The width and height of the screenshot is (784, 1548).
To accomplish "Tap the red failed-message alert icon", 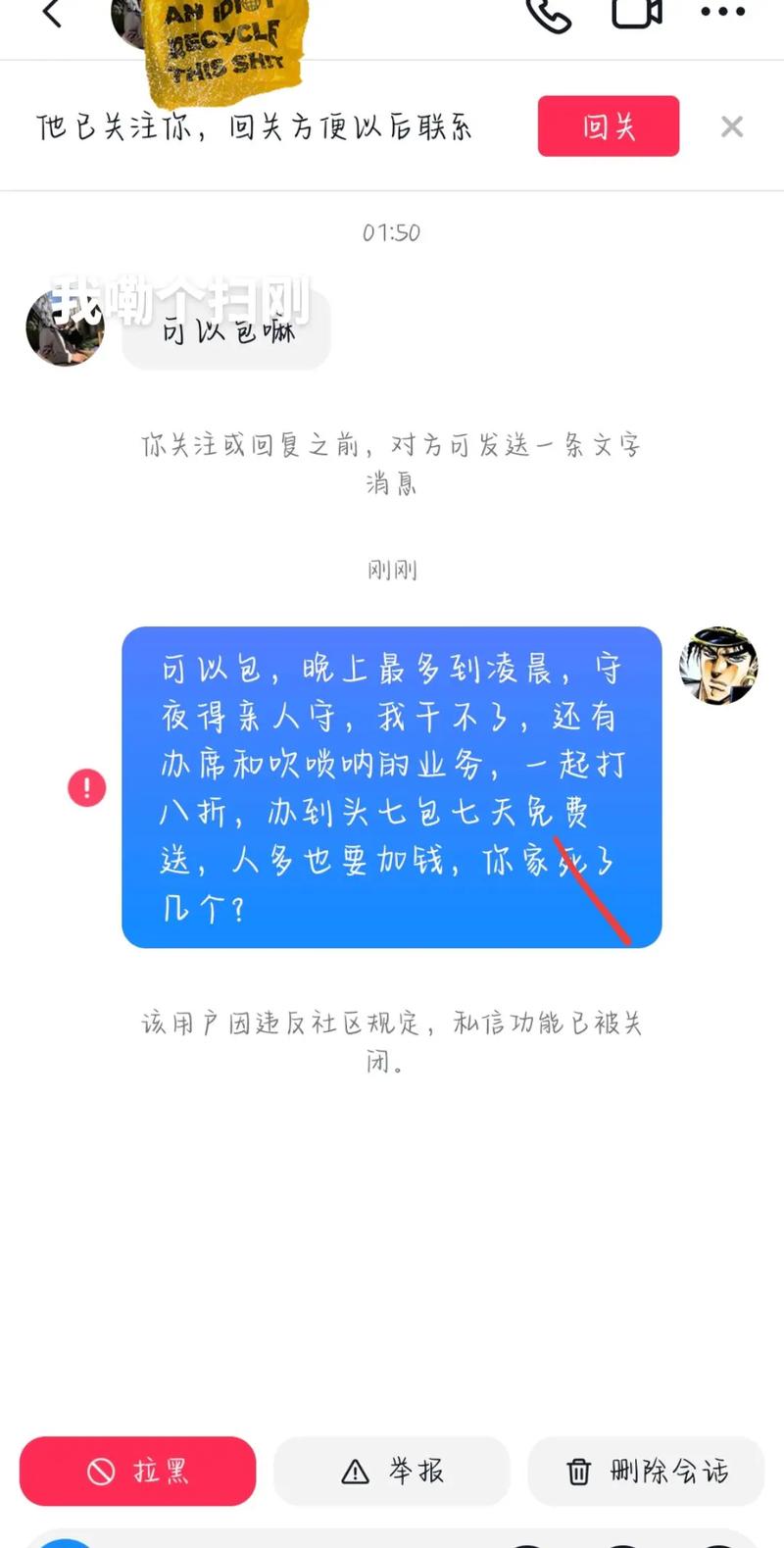I will click(86, 787).
